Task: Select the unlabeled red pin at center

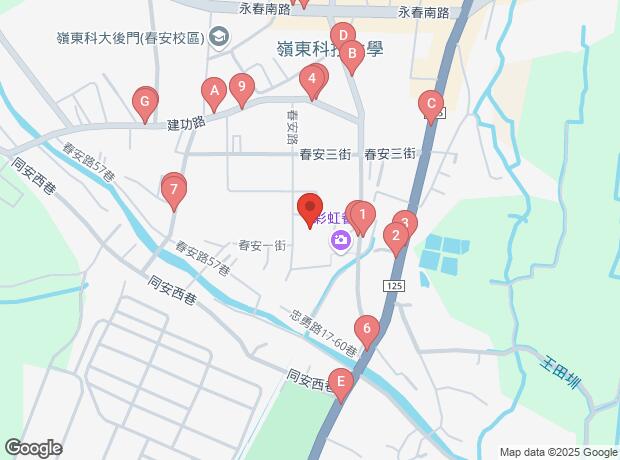Action: (x=309, y=207)
